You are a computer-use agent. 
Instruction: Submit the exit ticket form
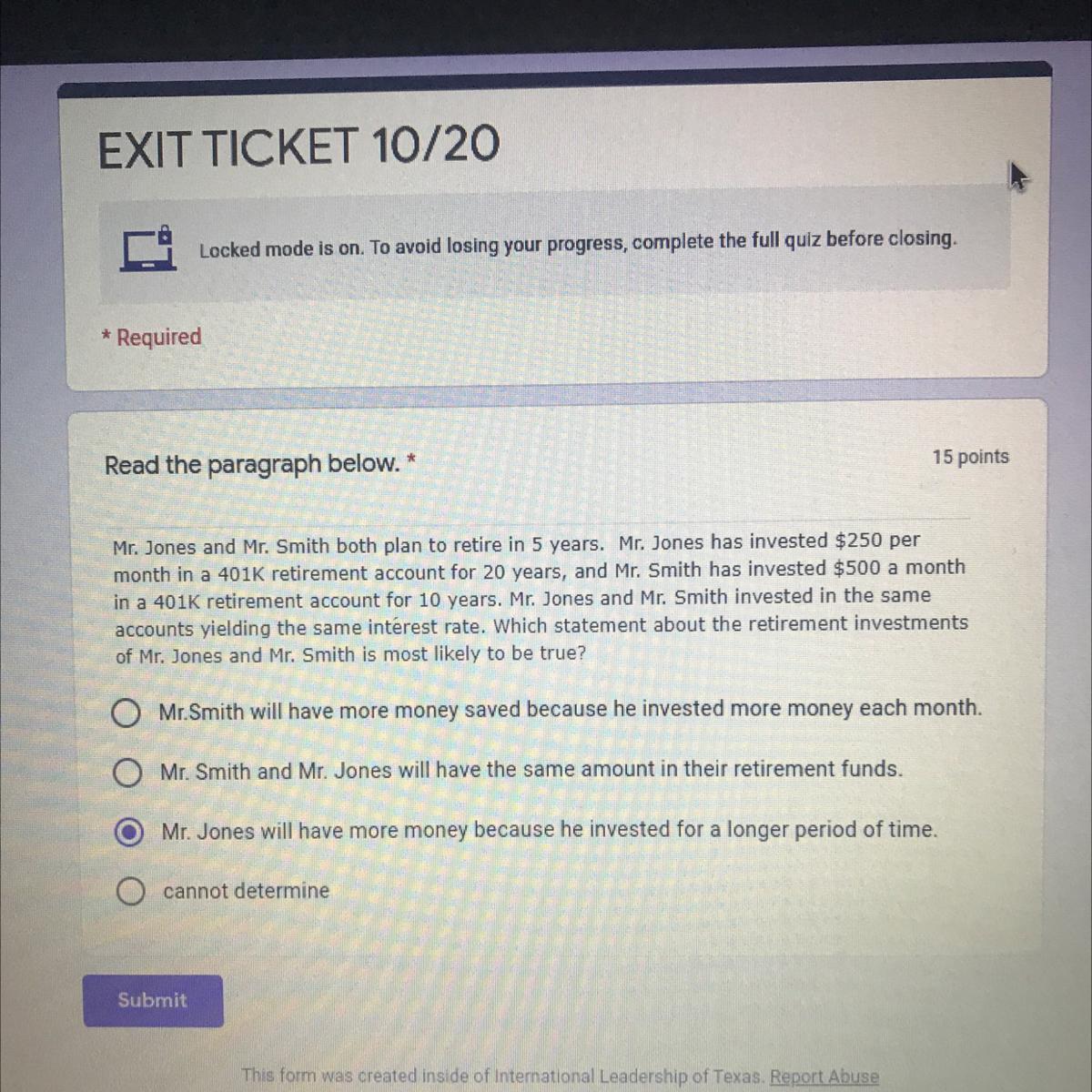(153, 1000)
